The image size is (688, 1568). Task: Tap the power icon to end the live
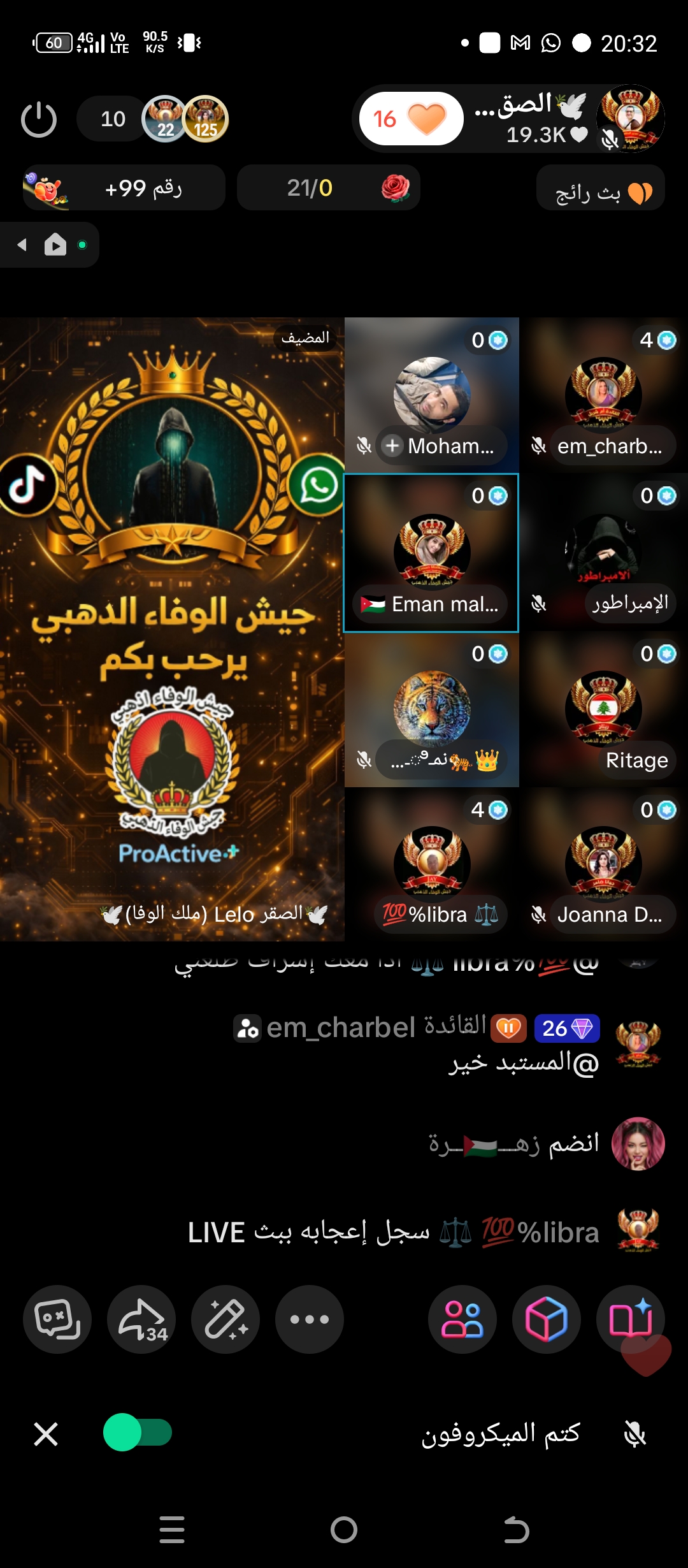pyautogui.click(x=39, y=119)
